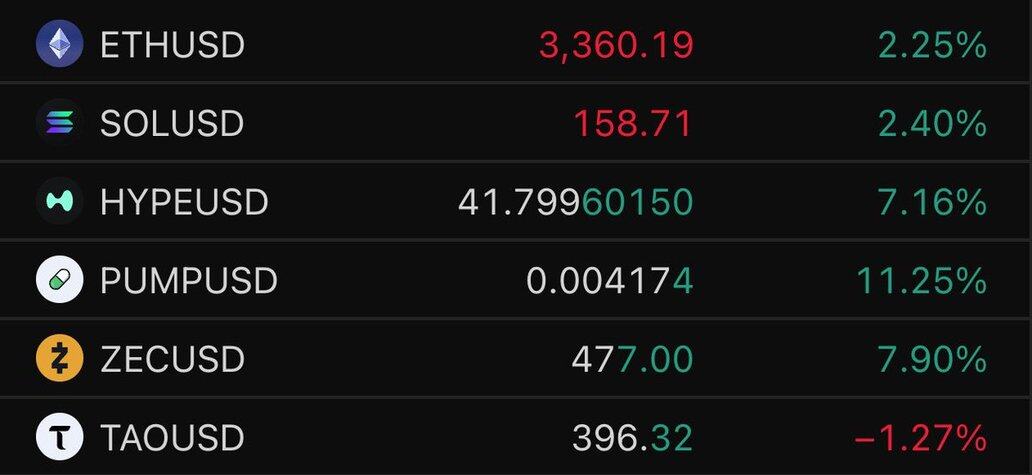Select the SOLUSD pair
This screenshot has width=1032, height=475.
click(172, 123)
